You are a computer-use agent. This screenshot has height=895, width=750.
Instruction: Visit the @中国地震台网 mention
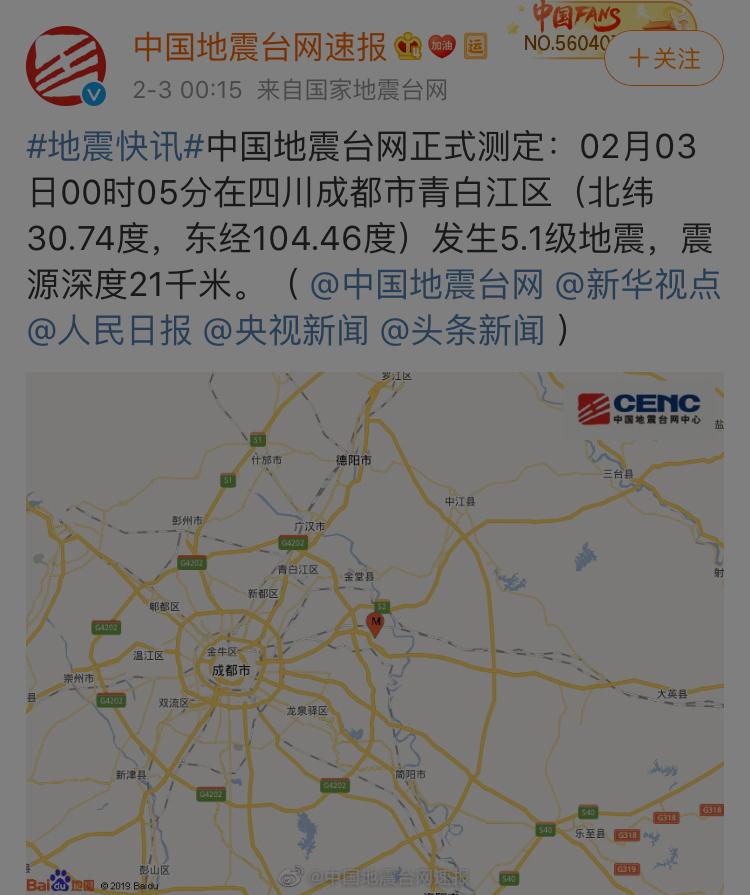click(x=427, y=285)
